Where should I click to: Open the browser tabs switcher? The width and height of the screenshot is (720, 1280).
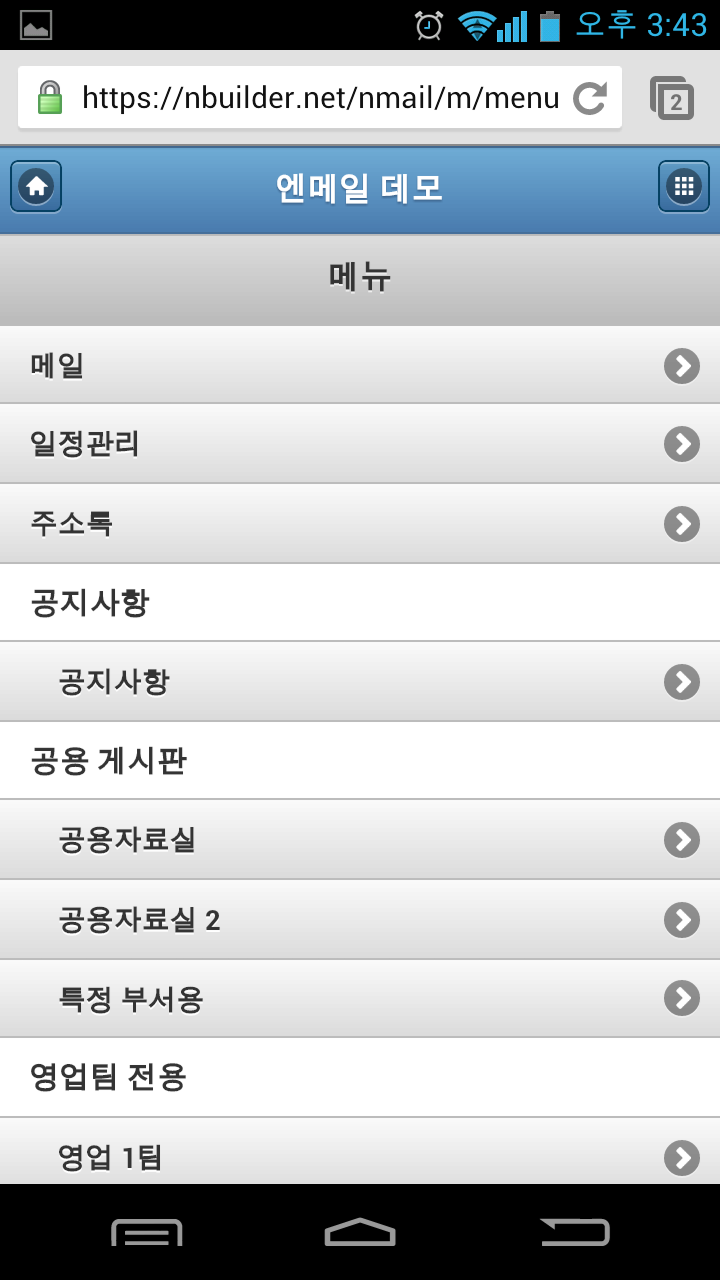672,98
